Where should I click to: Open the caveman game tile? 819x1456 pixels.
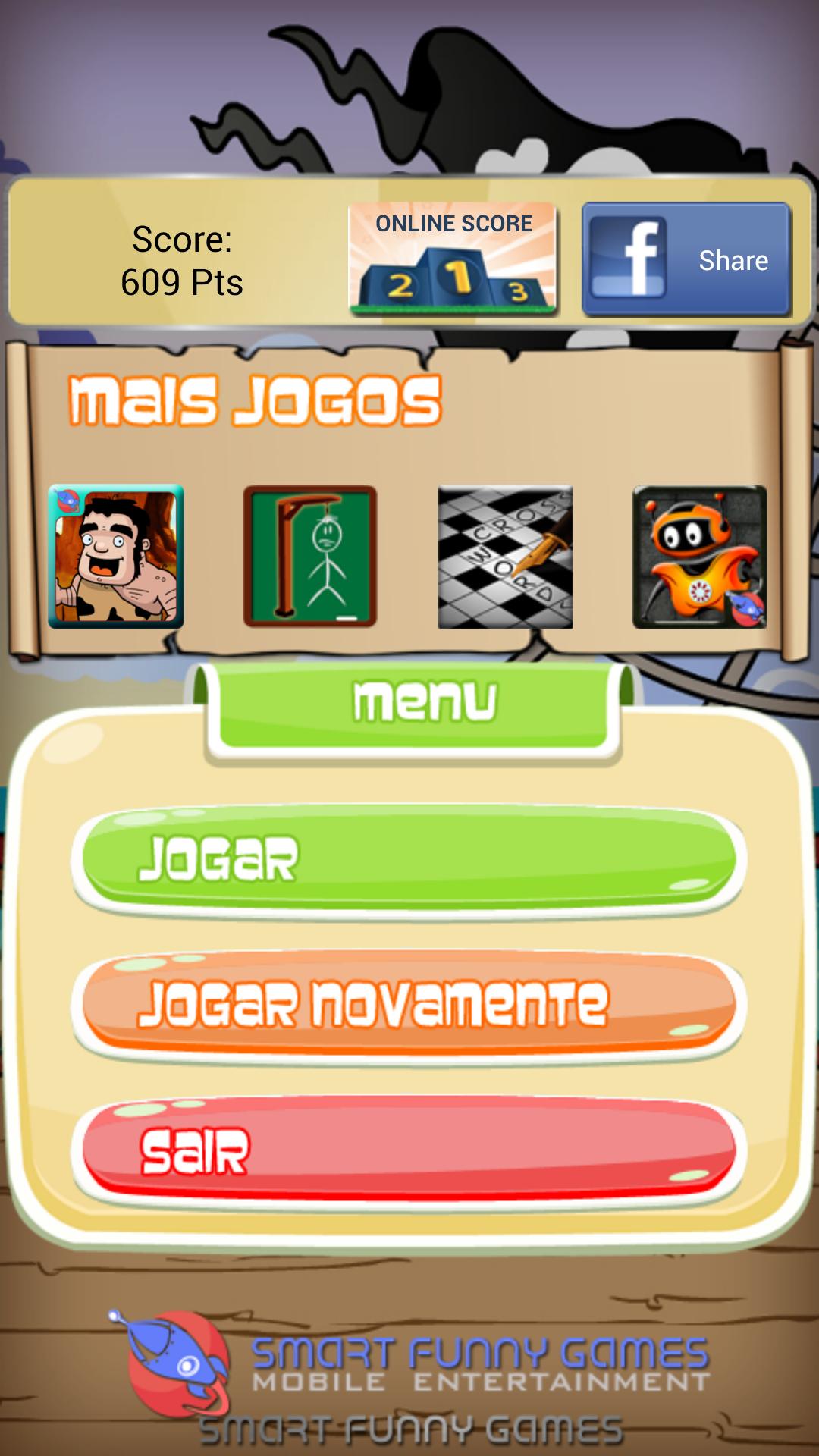click(x=116, y=557)
